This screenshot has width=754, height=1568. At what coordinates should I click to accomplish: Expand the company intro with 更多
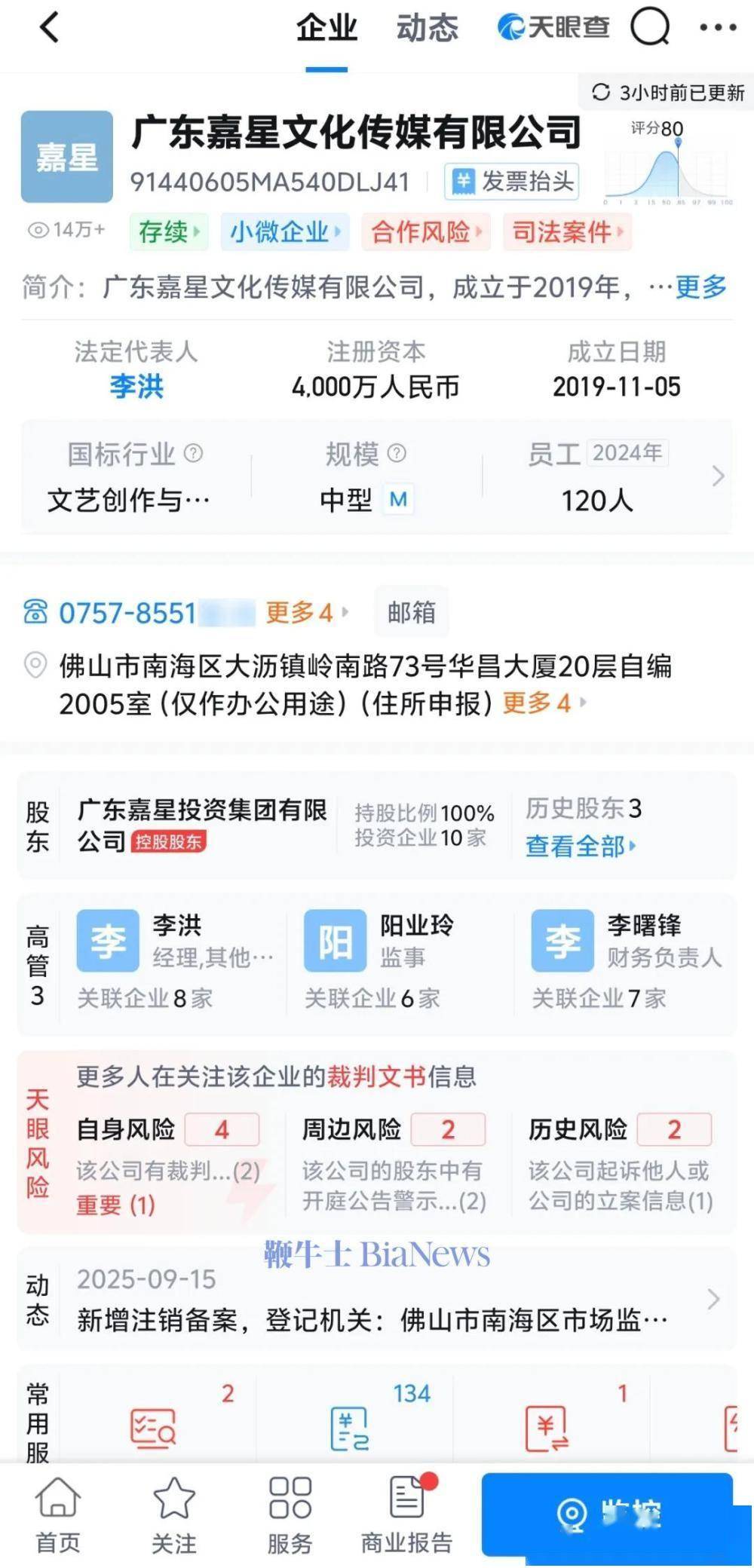coord(700,286)
